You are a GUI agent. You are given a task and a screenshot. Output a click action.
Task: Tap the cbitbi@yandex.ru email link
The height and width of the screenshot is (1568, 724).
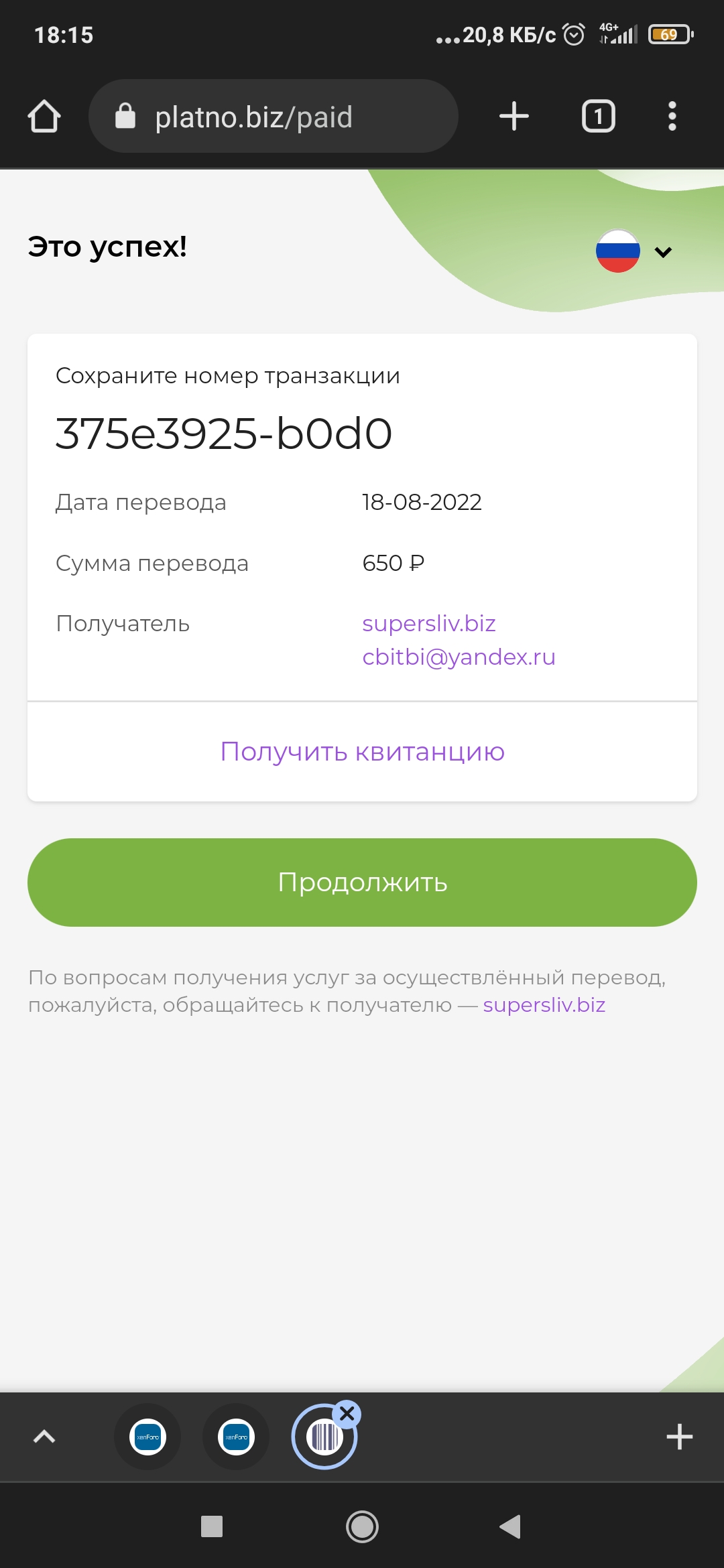tap(459, 657)
